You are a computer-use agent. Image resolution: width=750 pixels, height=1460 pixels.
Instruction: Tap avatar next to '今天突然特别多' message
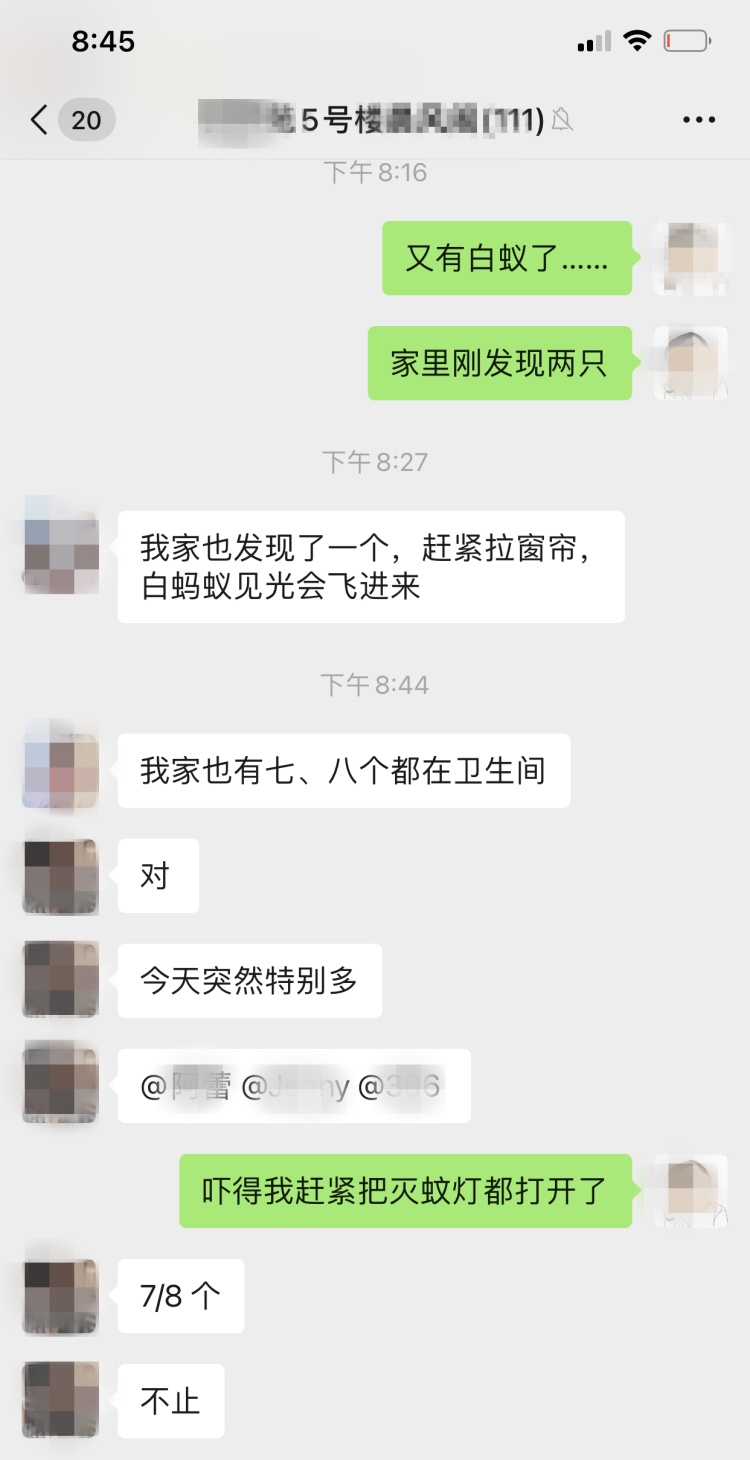[61, 981]
